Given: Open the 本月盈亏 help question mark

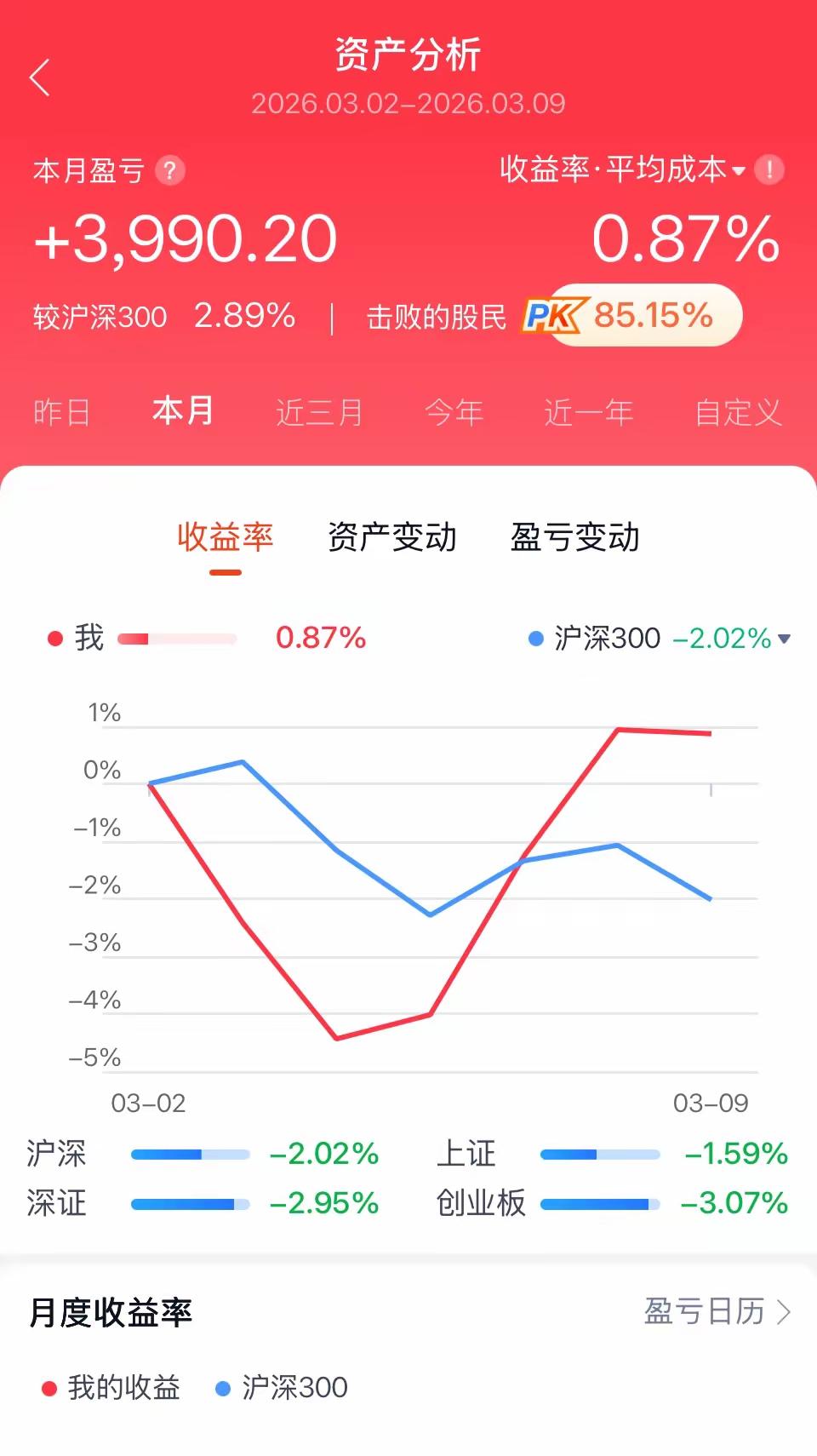Looking at the screenshot, I should coord(172,171).
